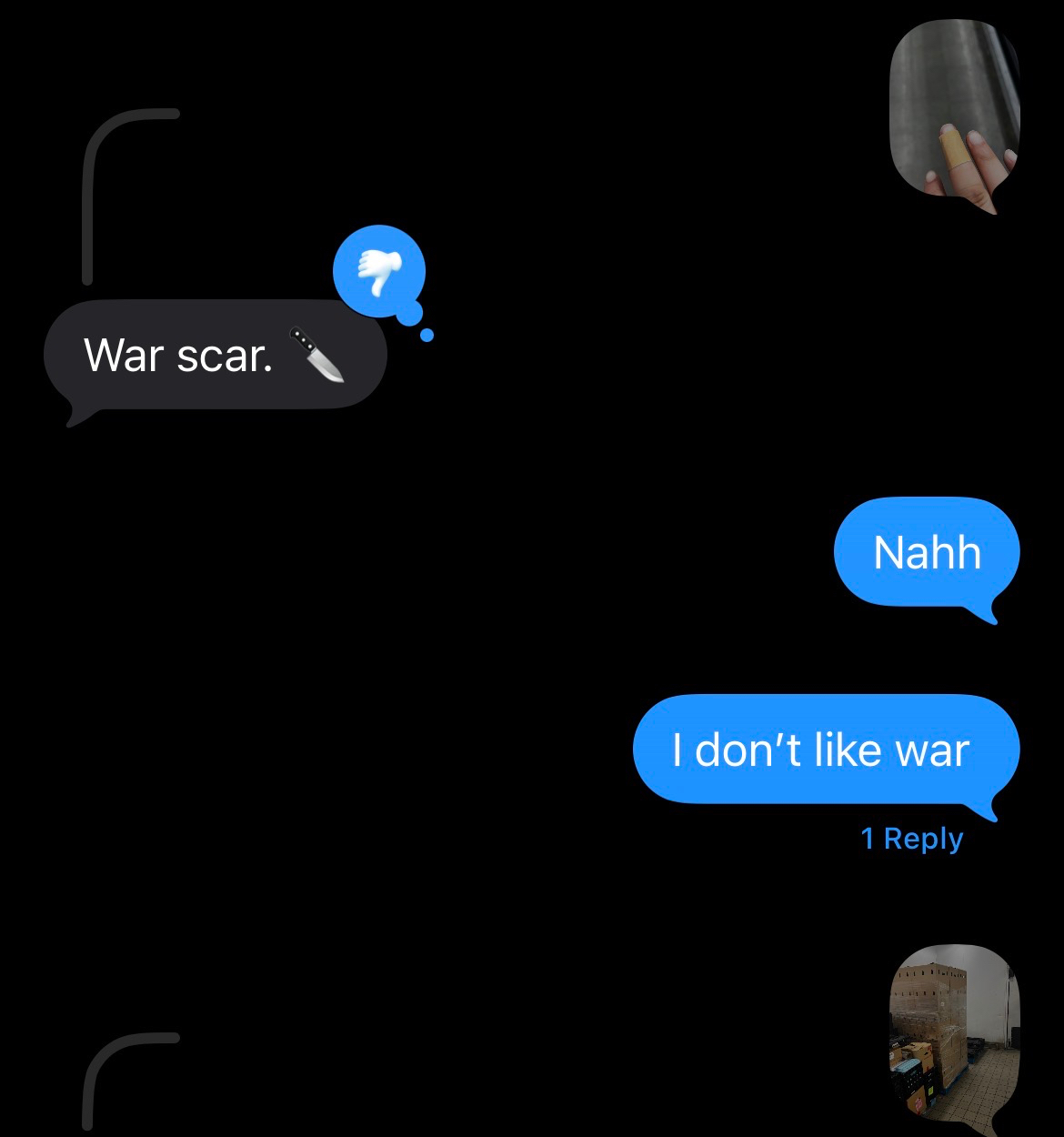1064x1137 pixels.
Task: Open the bandaged finger photo reply preview
Action: 954,114
